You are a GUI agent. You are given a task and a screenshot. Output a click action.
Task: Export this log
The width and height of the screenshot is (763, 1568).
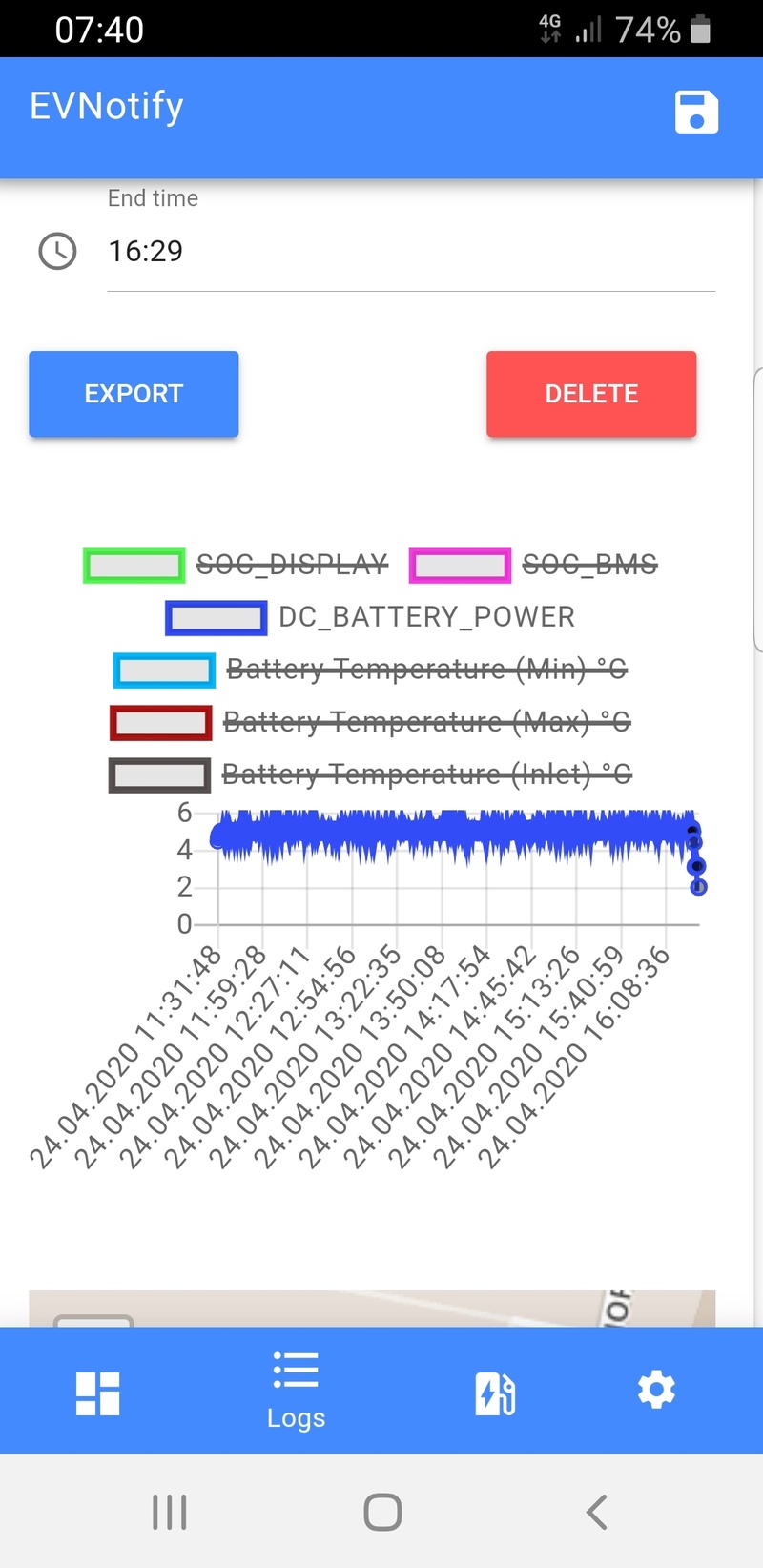pyautogui.click(x=134, y=394)
